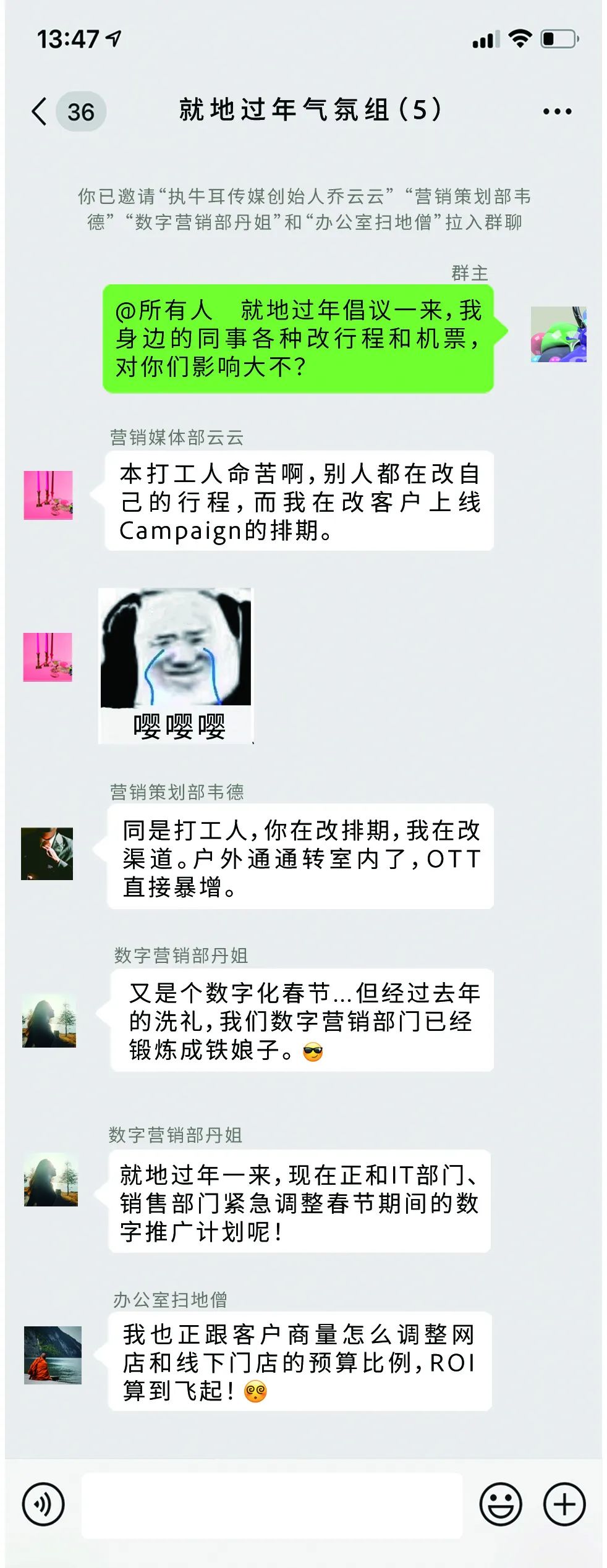Open 营销媒体部云云's avatar beside the Campaign message
This screenshot has height=1568, width=607.
48,495
